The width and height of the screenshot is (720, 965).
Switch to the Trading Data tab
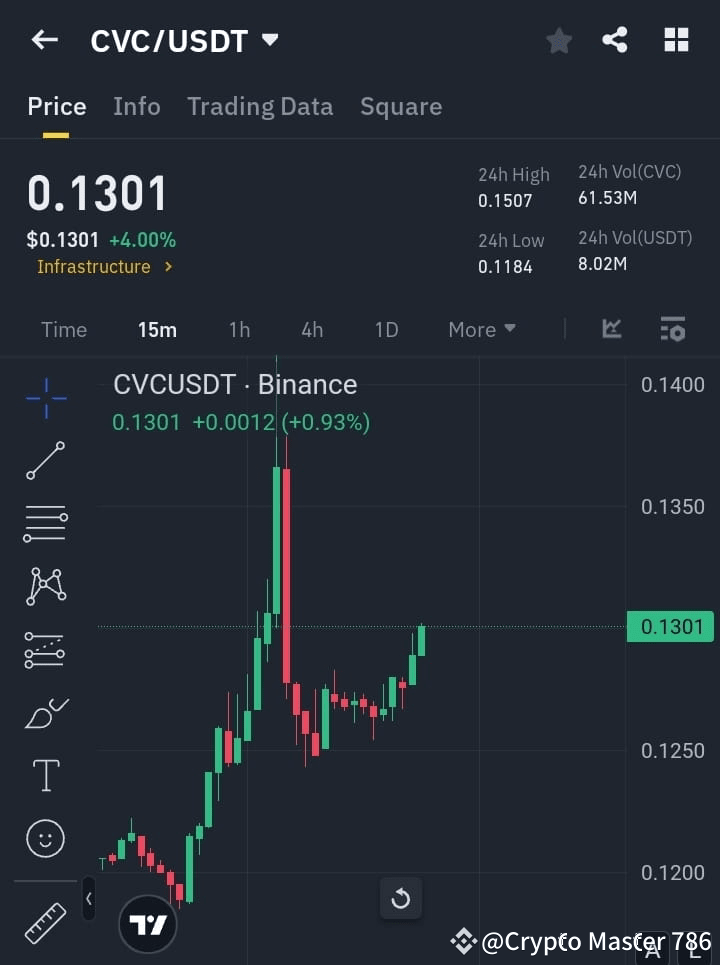pyautogui.click(x=260, y=106)
